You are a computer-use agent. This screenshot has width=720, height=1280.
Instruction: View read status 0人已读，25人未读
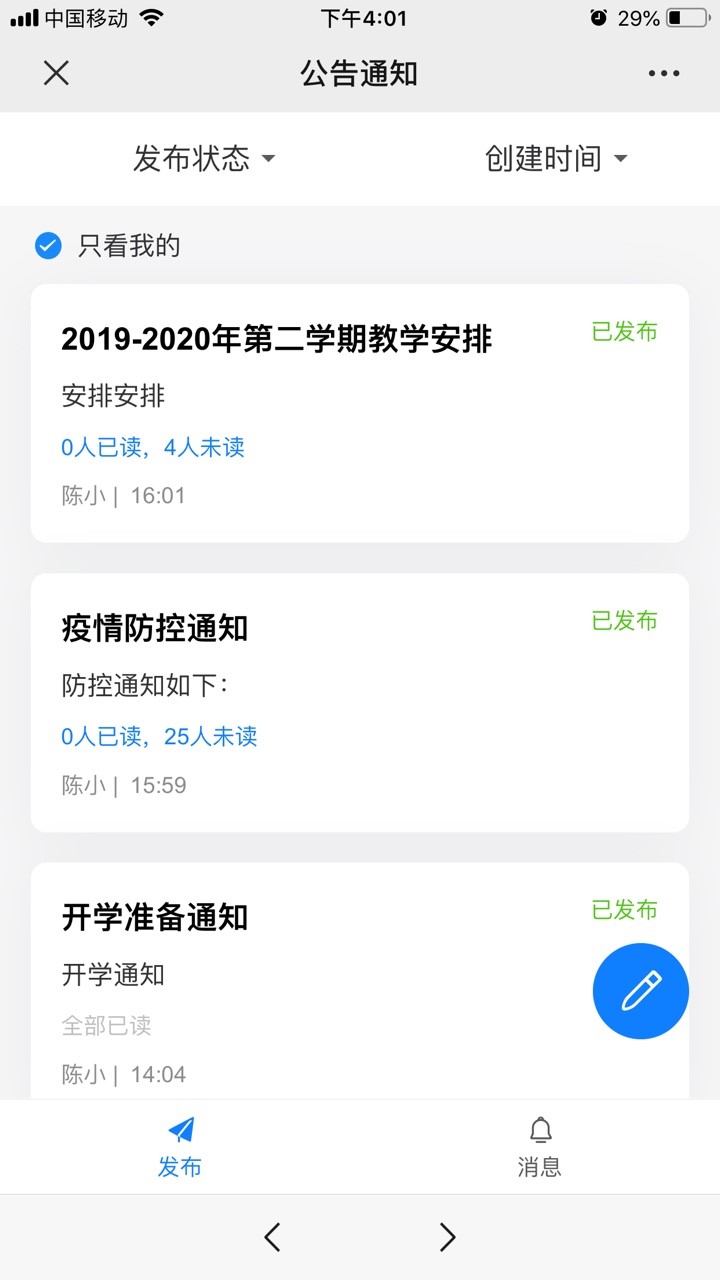(x=160, y=737)
